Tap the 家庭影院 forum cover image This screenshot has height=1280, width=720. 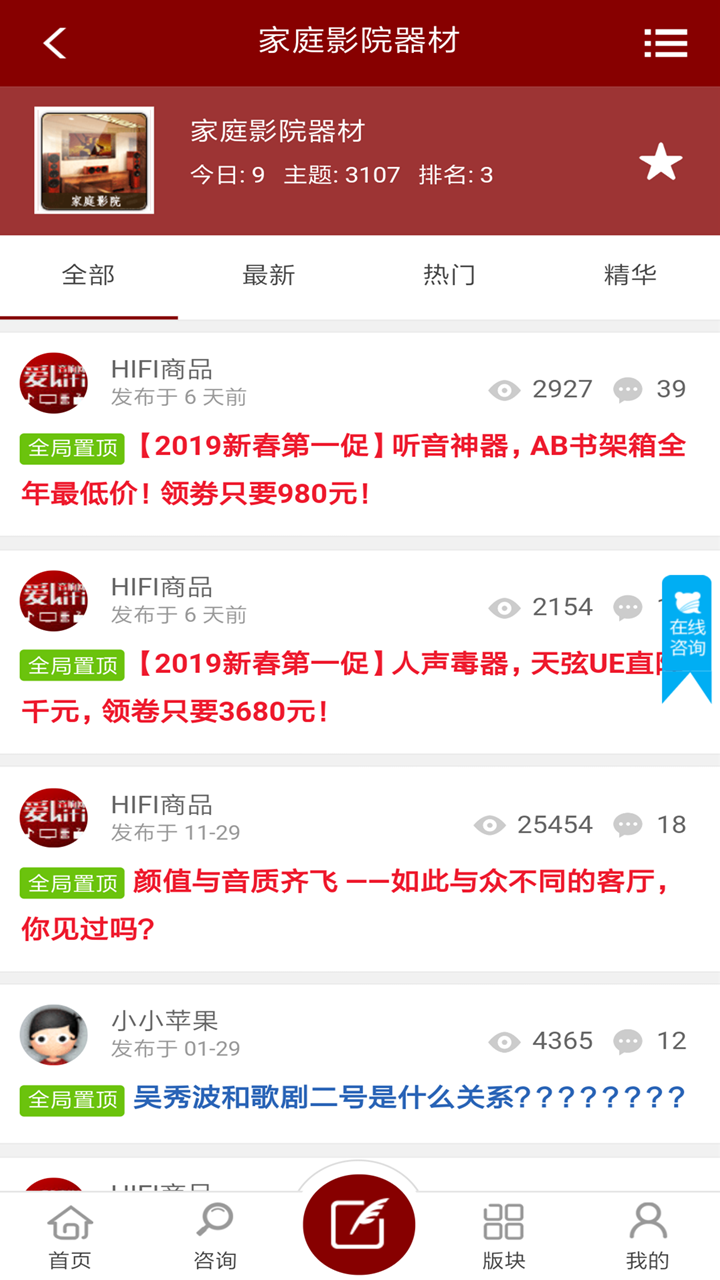(x=93, y=160)
